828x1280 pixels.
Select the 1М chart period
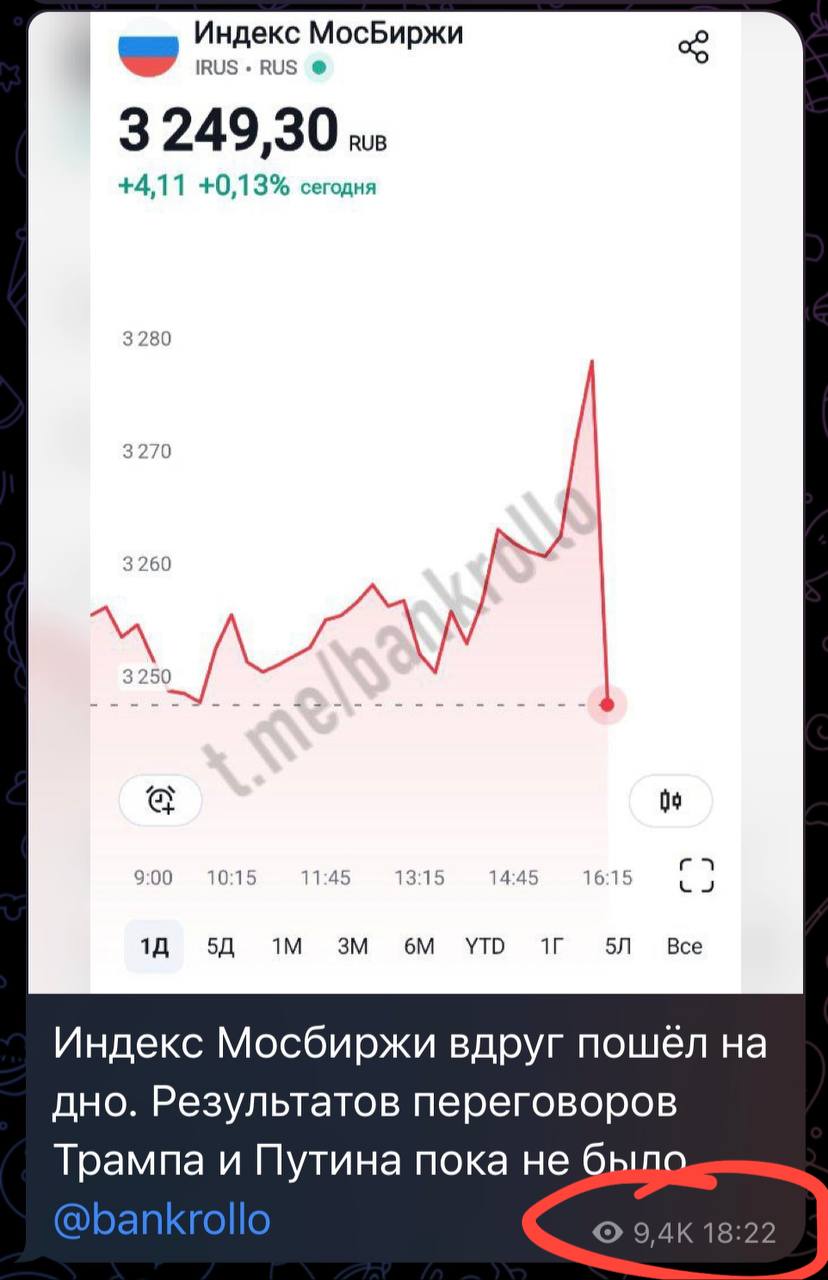click(x=287, y=945)
